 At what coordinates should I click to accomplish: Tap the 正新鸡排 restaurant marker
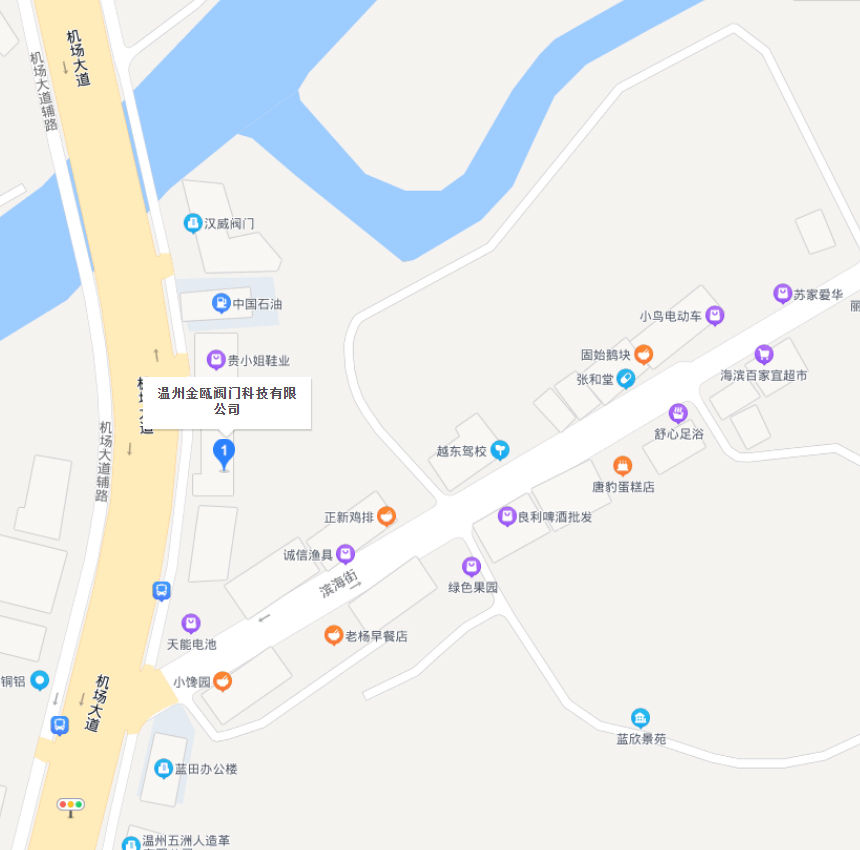coord(386,517)
